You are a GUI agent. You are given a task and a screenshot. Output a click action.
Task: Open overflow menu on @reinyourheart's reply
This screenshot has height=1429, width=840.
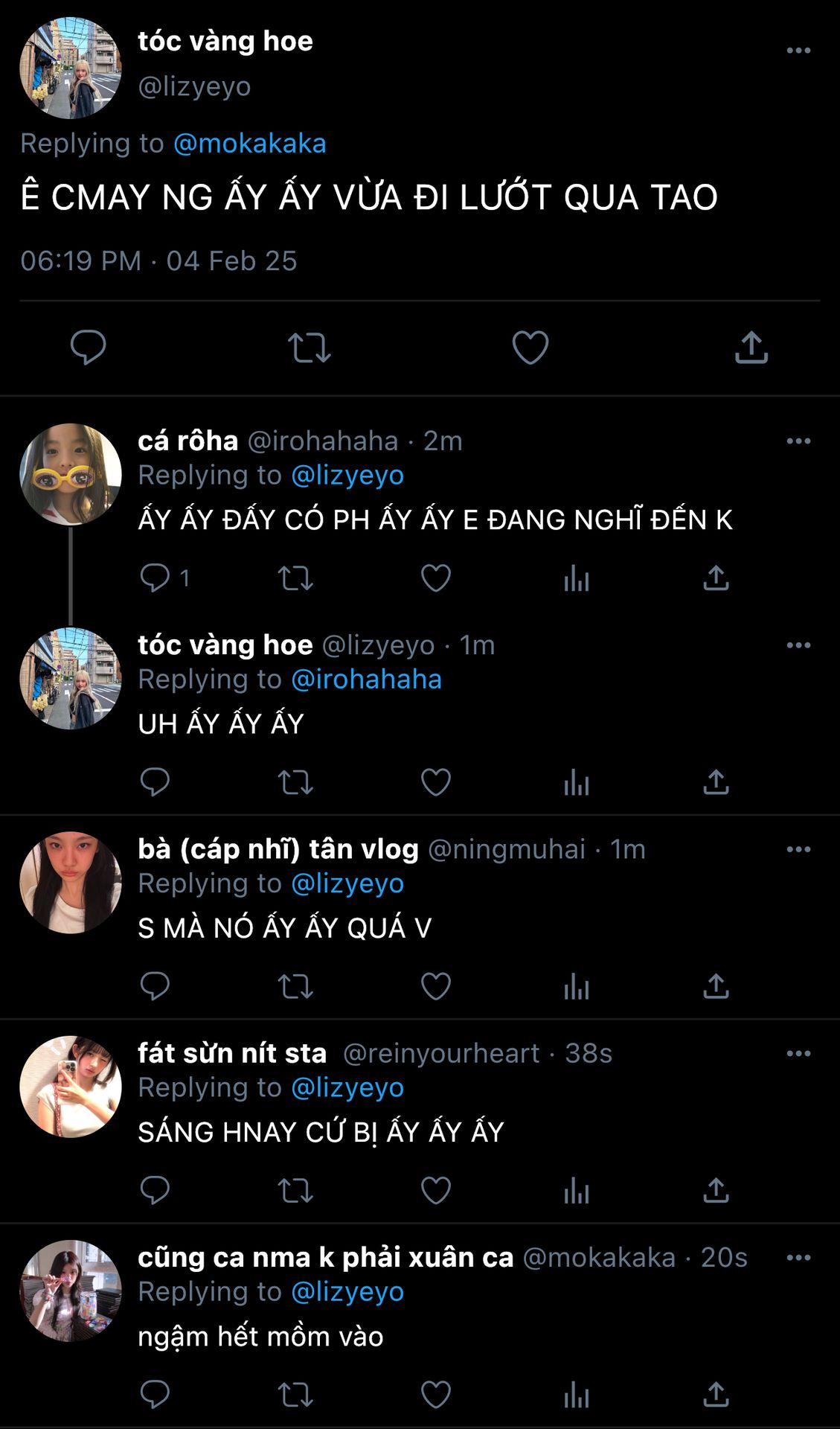pos(798,1054)
